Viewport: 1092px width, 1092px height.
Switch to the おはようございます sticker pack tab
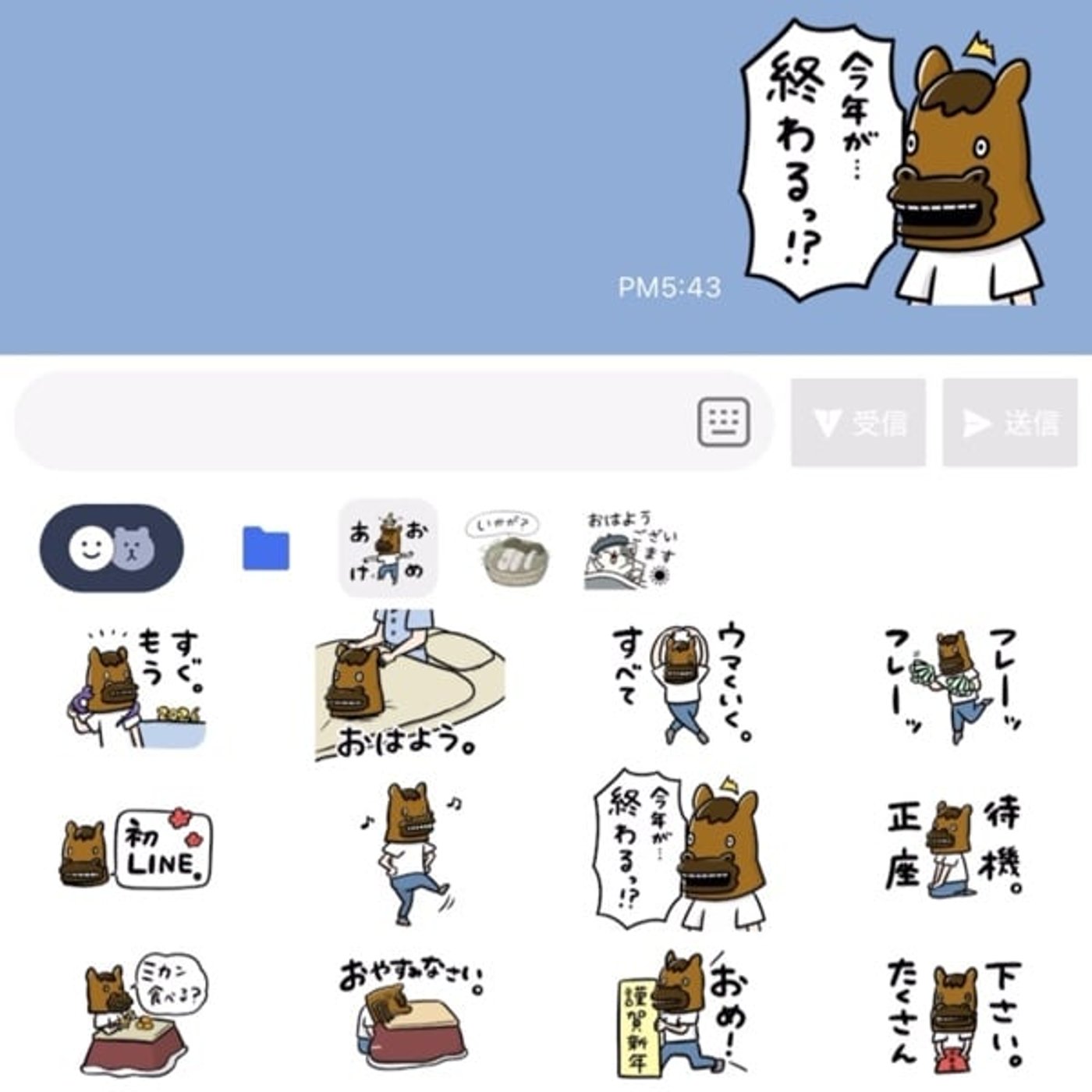(631, 548)
